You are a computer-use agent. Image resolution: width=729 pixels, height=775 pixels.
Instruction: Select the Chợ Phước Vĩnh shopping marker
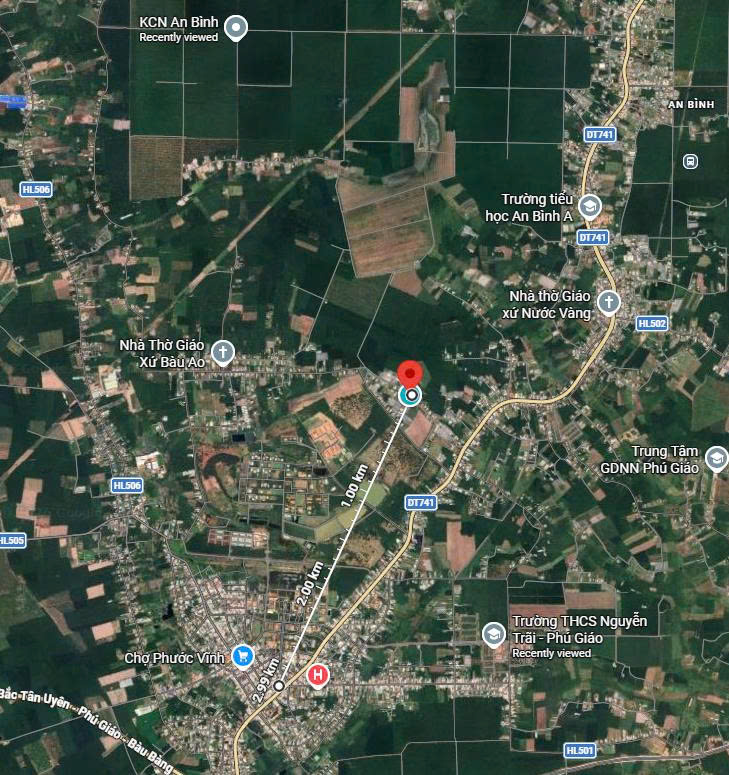[x=242, y=656]
